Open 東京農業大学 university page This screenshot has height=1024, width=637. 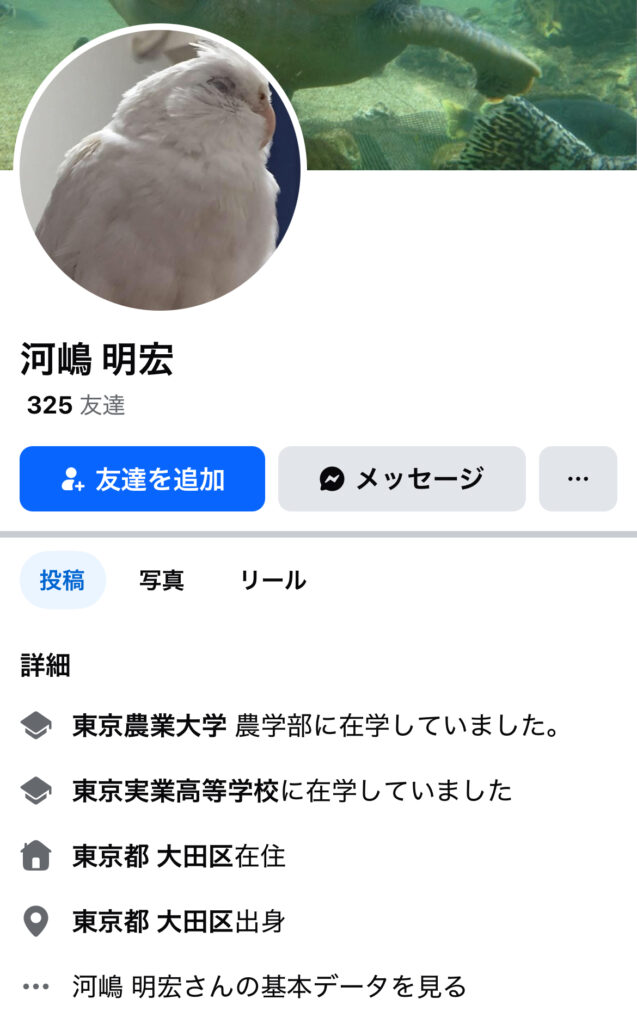[150, 726]
